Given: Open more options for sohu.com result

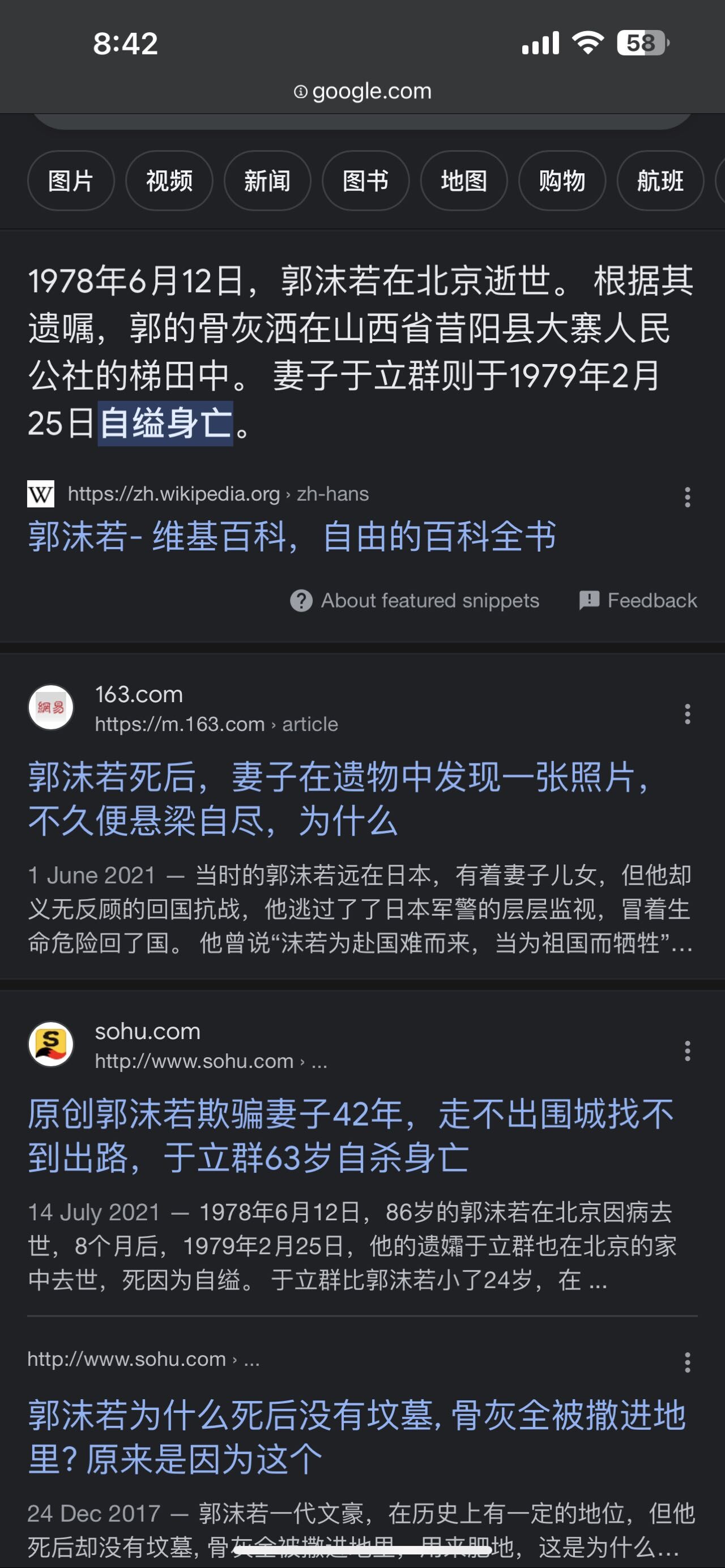Looking at the screenshot, I should [687, 1051].
